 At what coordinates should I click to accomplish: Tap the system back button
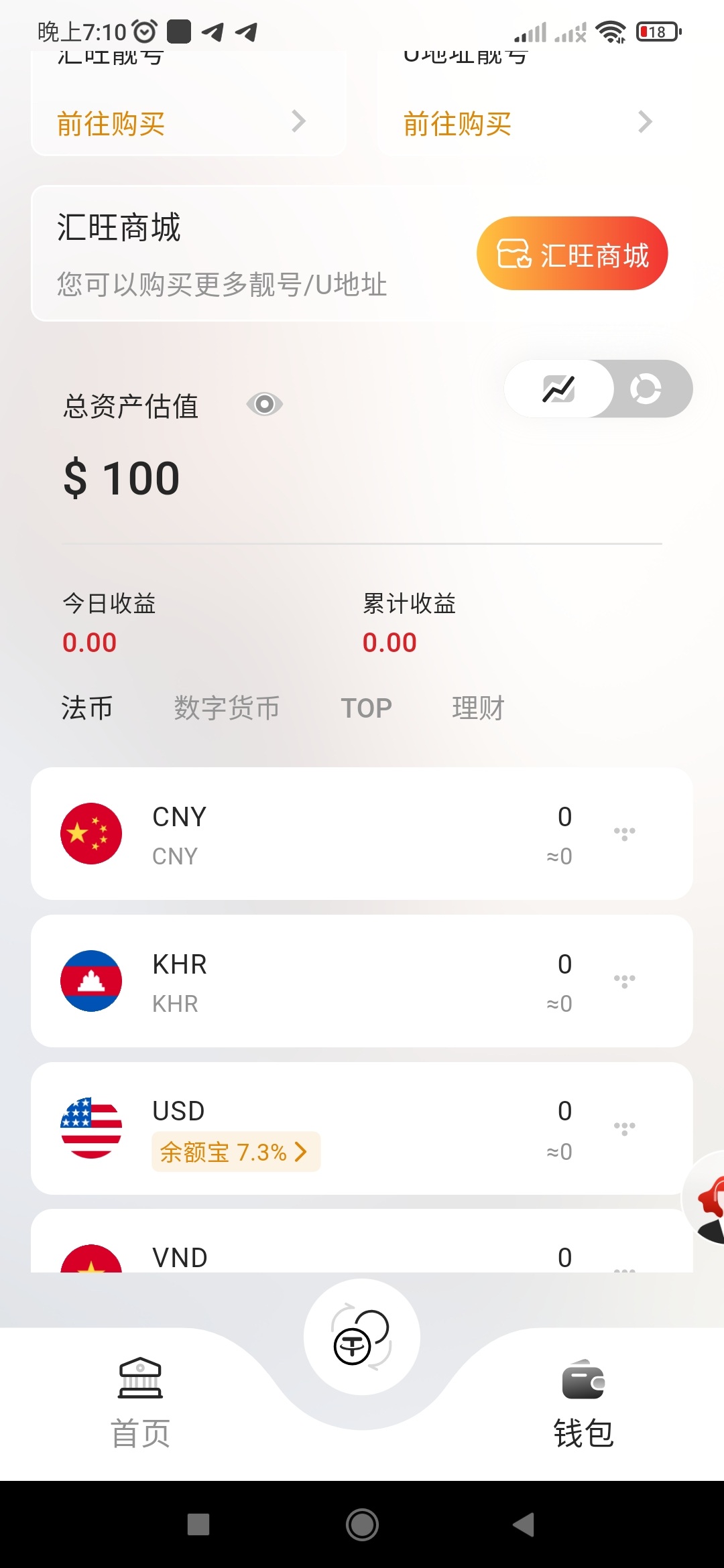click(x=524, y=1524)
